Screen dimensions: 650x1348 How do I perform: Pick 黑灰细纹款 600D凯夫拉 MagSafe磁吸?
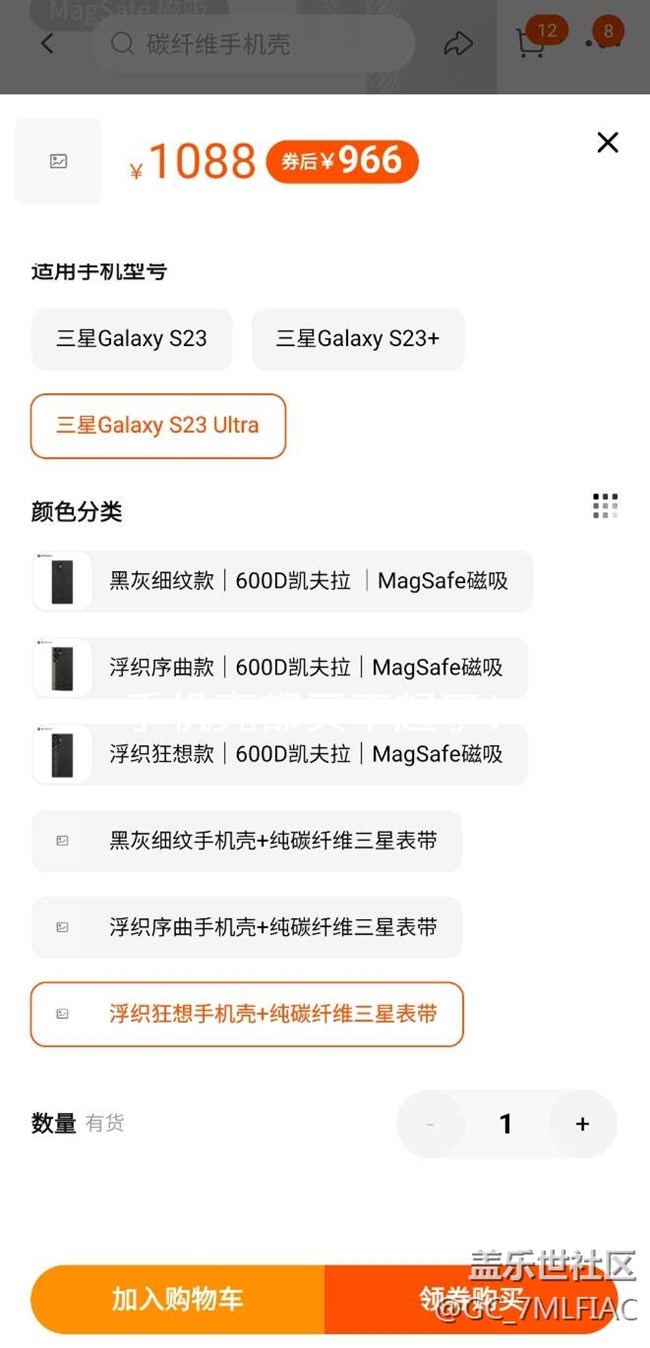point(282,581)
